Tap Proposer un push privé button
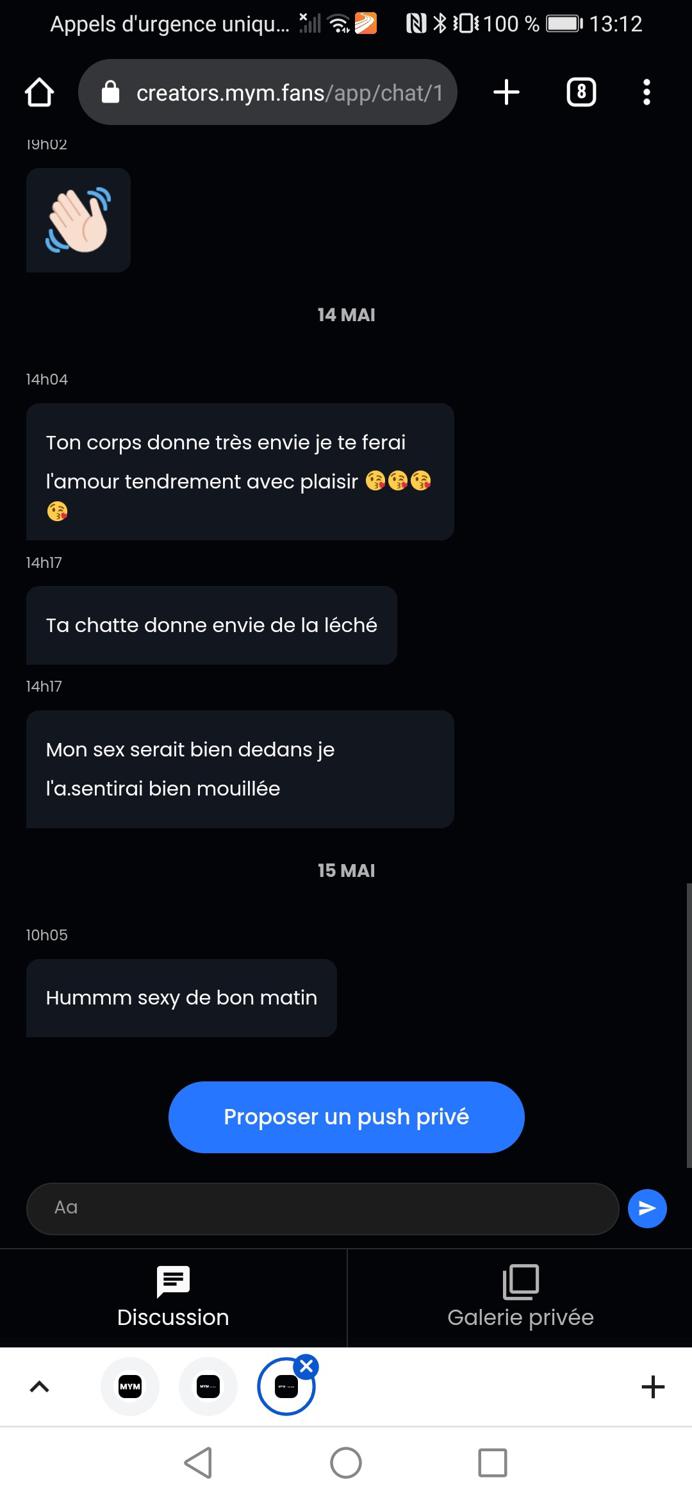 click(x=346, y=1117)
